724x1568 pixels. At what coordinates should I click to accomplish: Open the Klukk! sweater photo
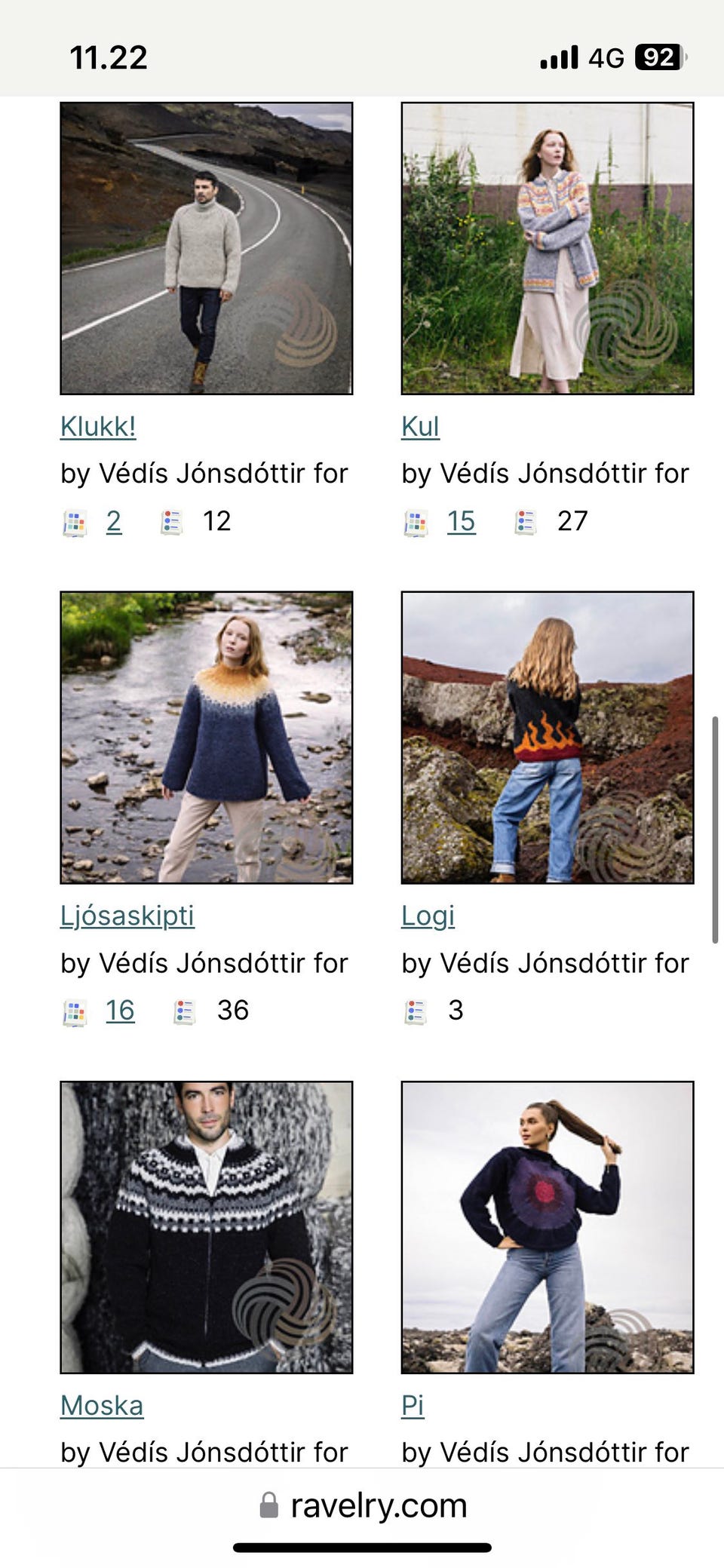click(206, 248)
